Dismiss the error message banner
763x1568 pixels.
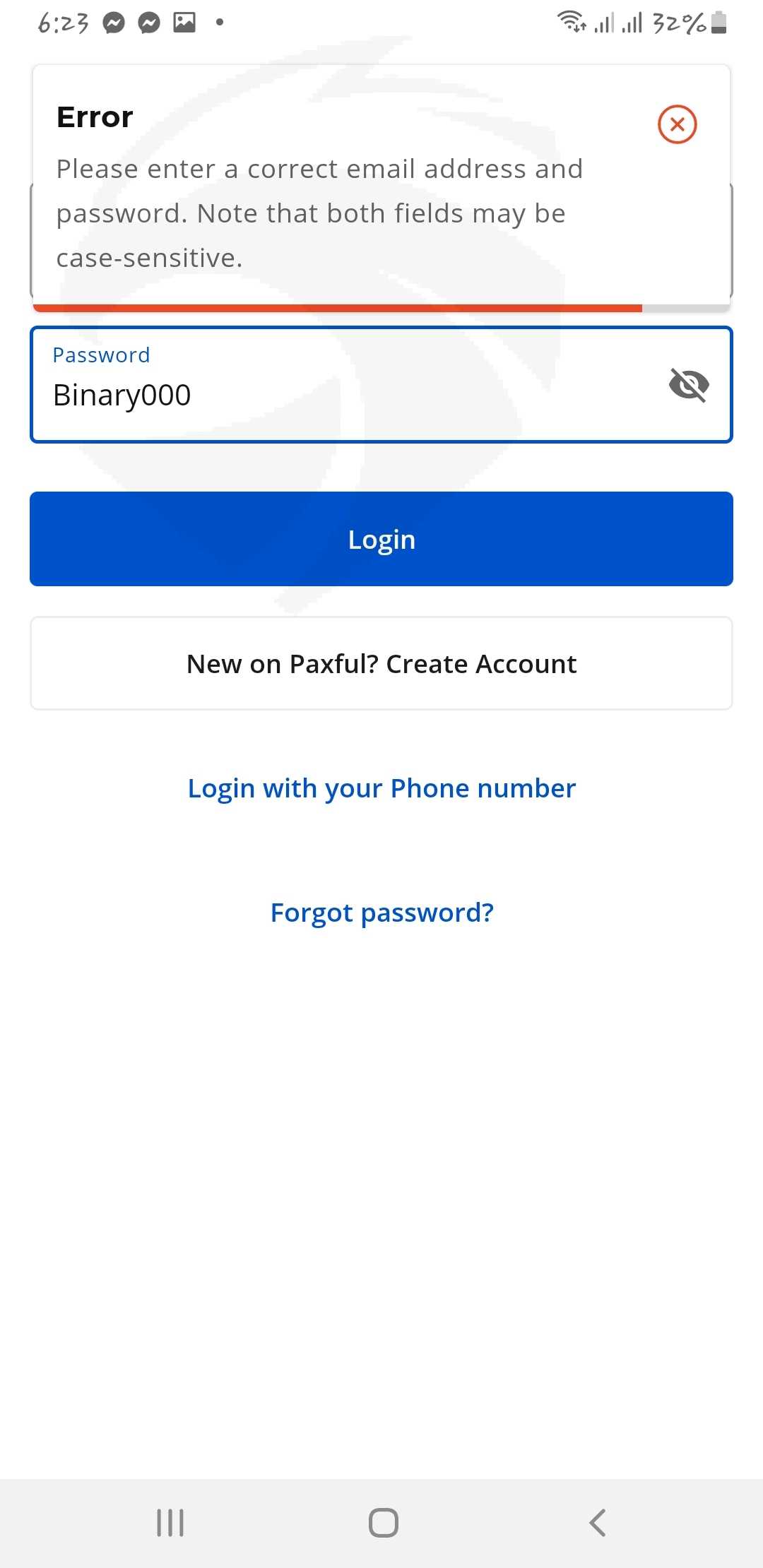click(678, 124)
